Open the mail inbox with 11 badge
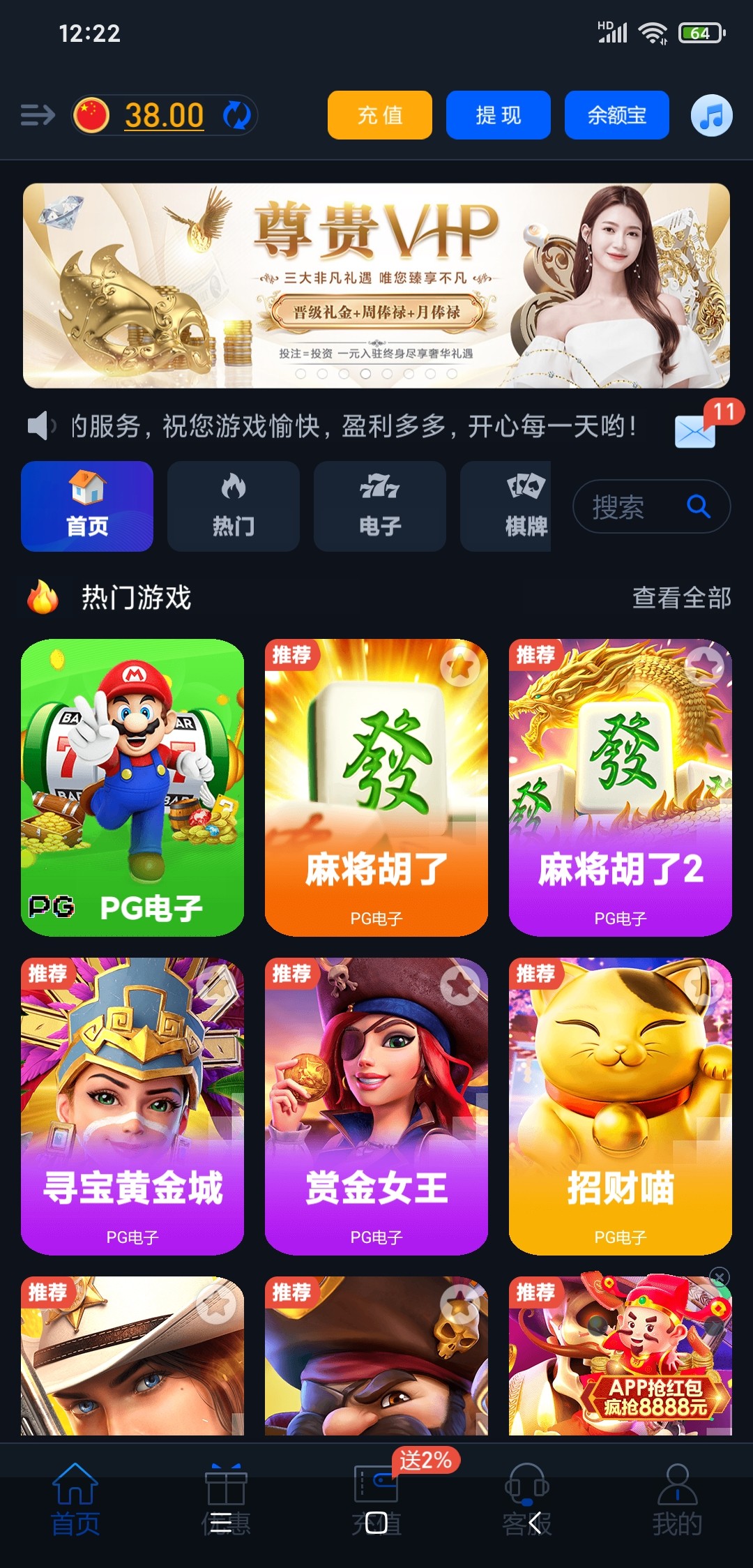The height and width of the screenshot is (1568, 753). point(695,430)
